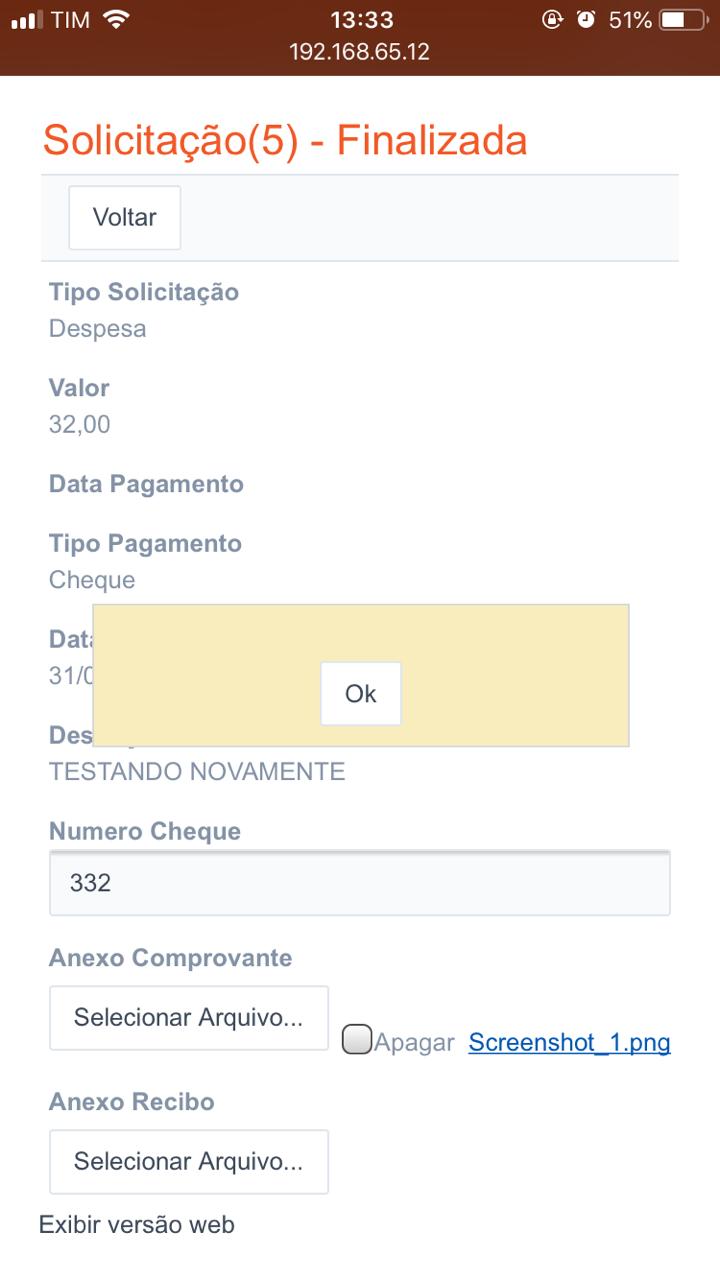Select a file for Anexo Comprovante
This screenshot has width=720, height=1280.
188,1018
